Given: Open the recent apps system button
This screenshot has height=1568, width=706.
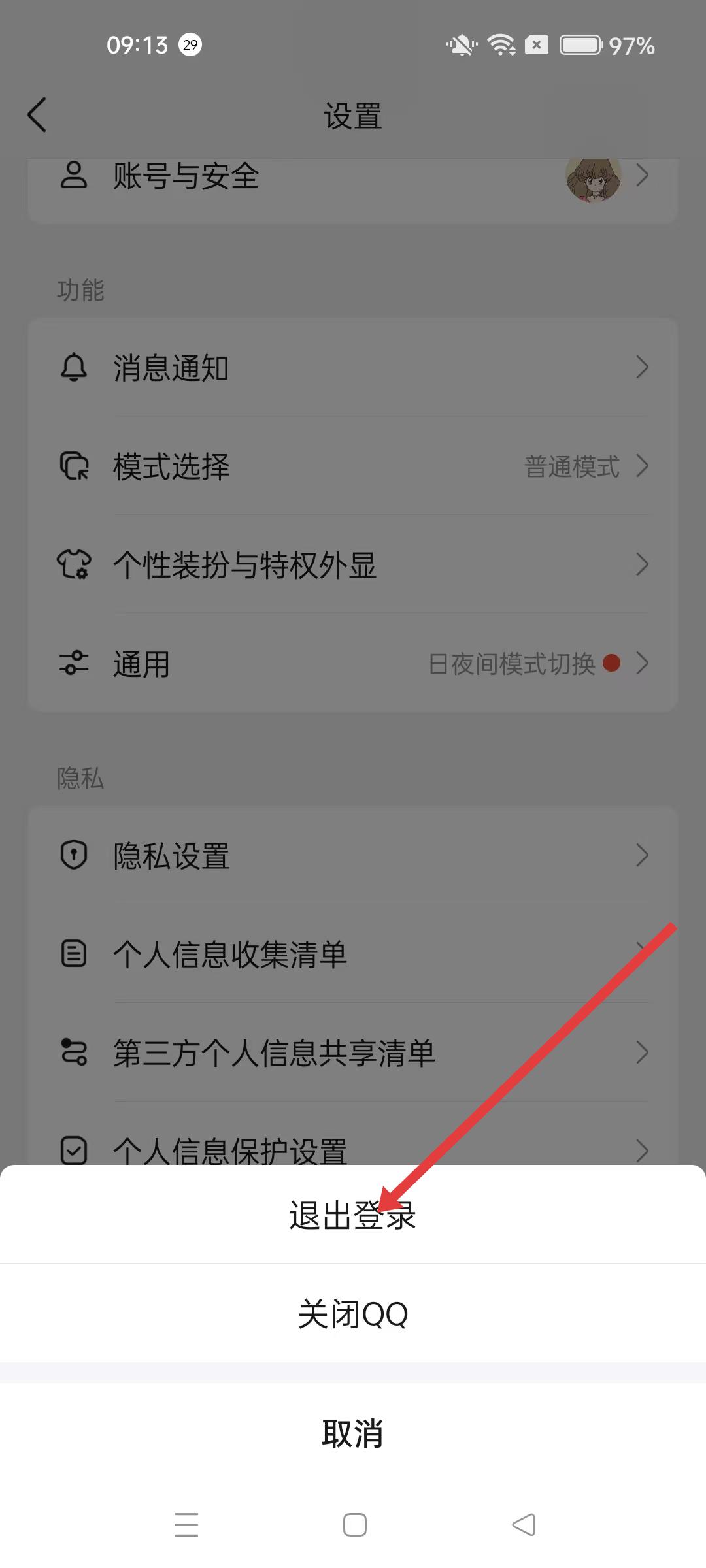Looking at the screenshot, I should 186,1526.
